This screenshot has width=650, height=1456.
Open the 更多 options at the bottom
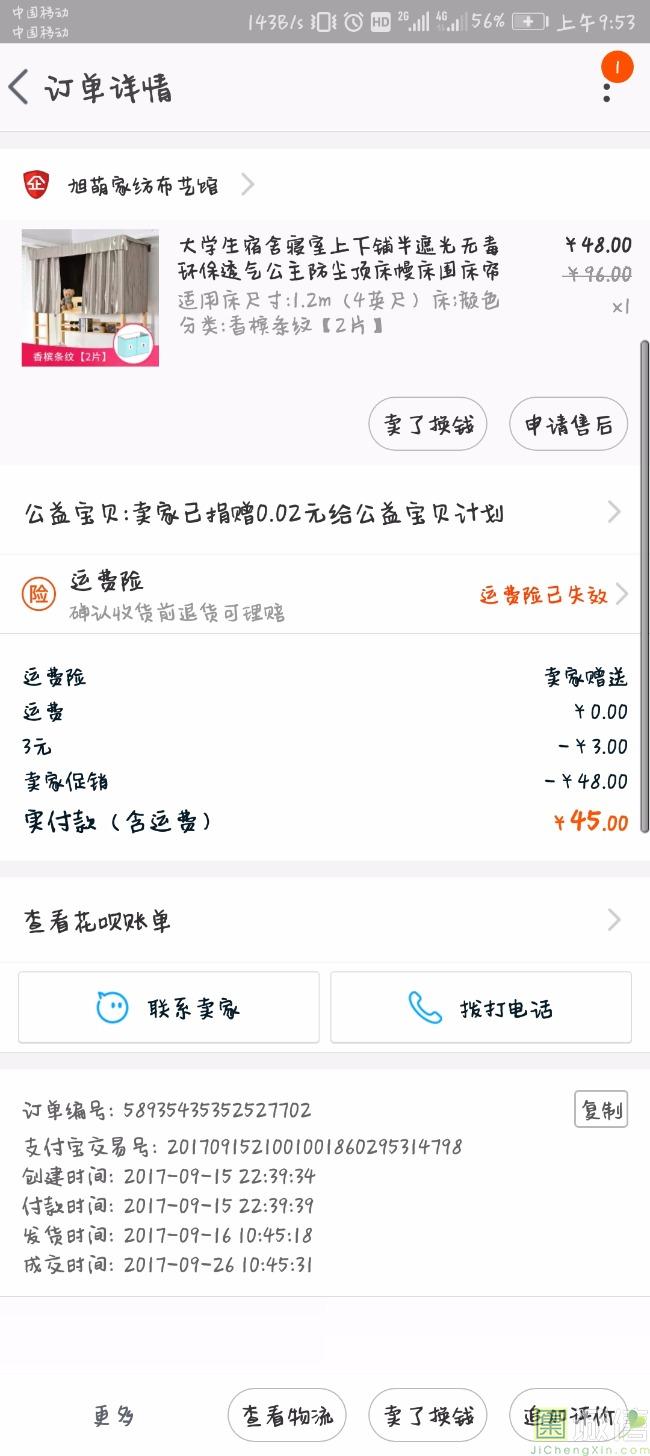pos(113,1416)
